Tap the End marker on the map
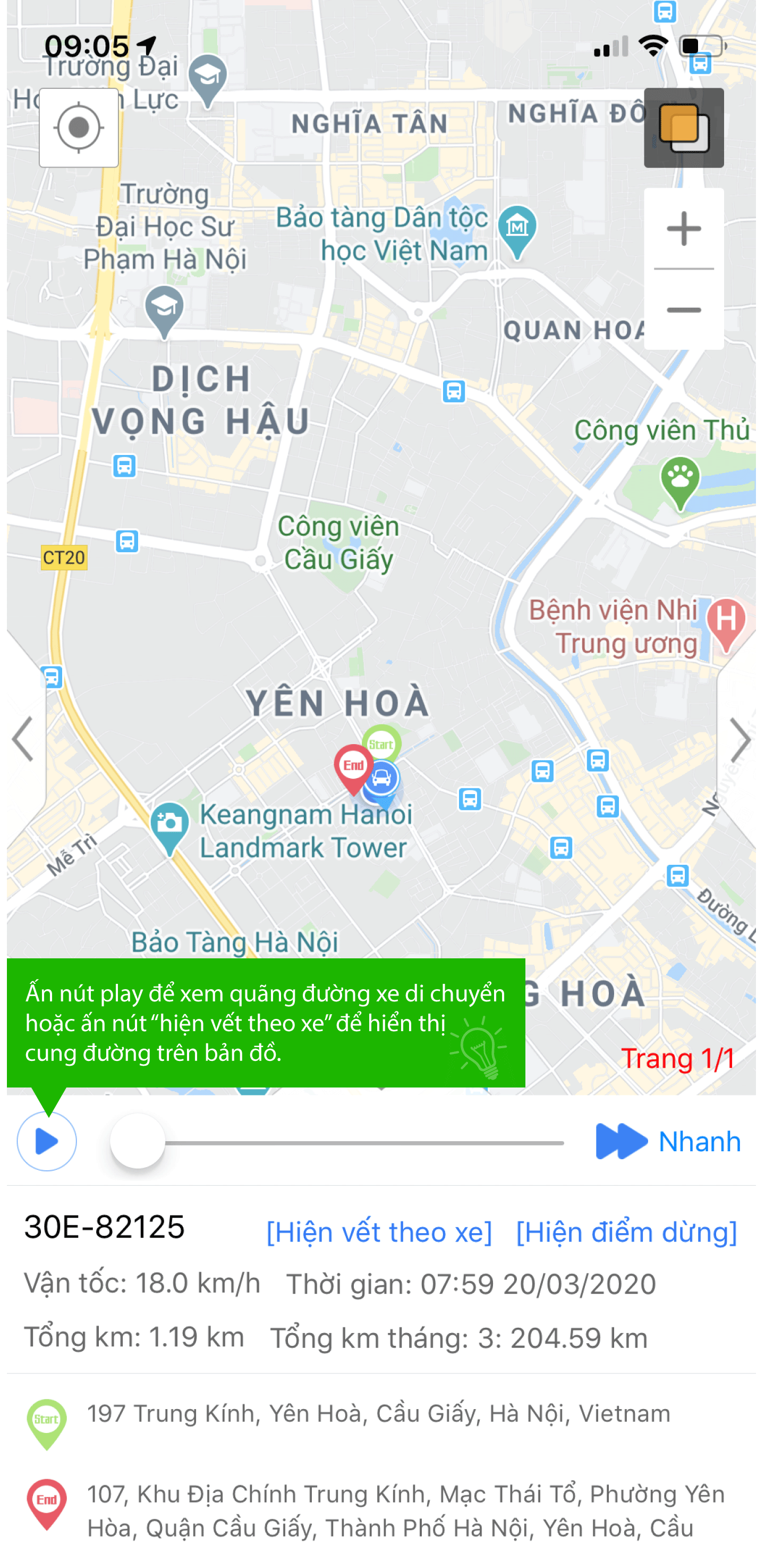This screenshot has width=765, height=1568. 353,767
